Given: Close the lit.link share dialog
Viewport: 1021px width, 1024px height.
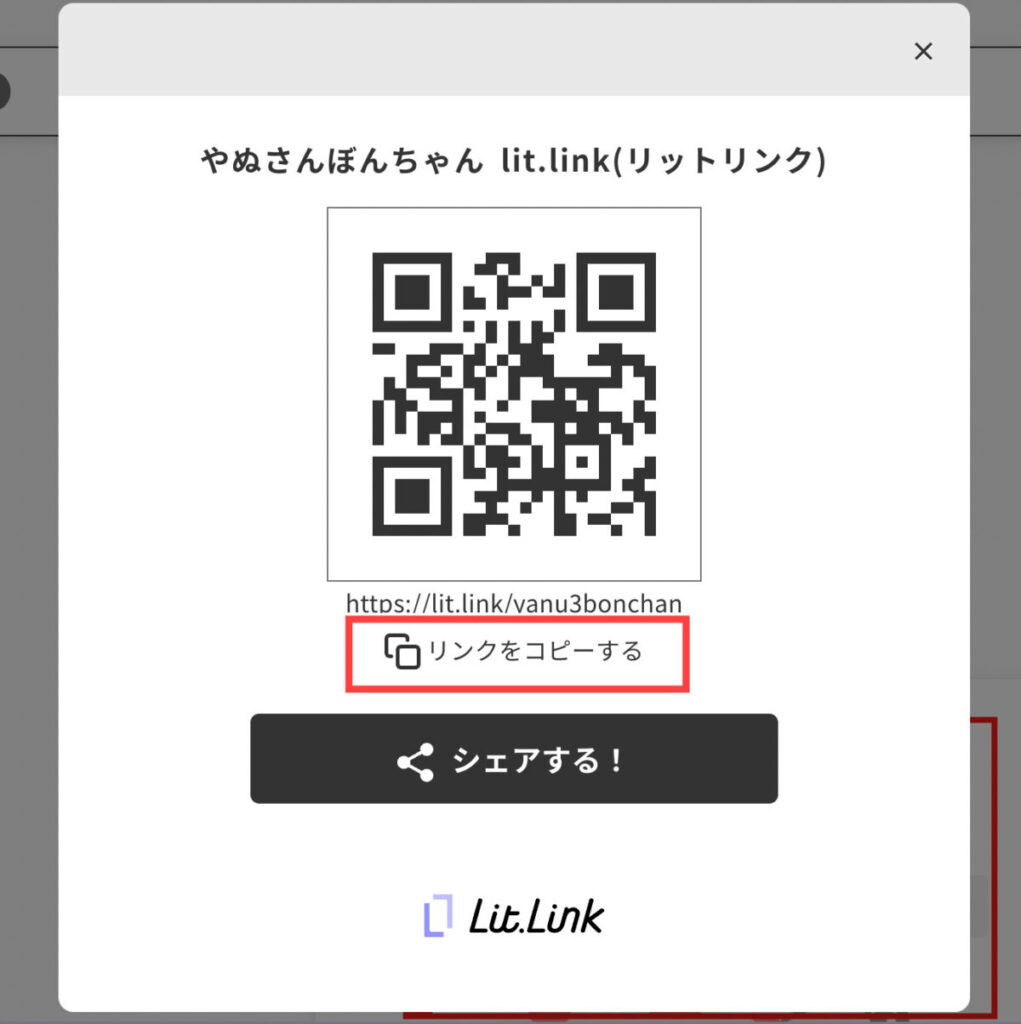Looking at the screenshot, I should coord(923,52).
